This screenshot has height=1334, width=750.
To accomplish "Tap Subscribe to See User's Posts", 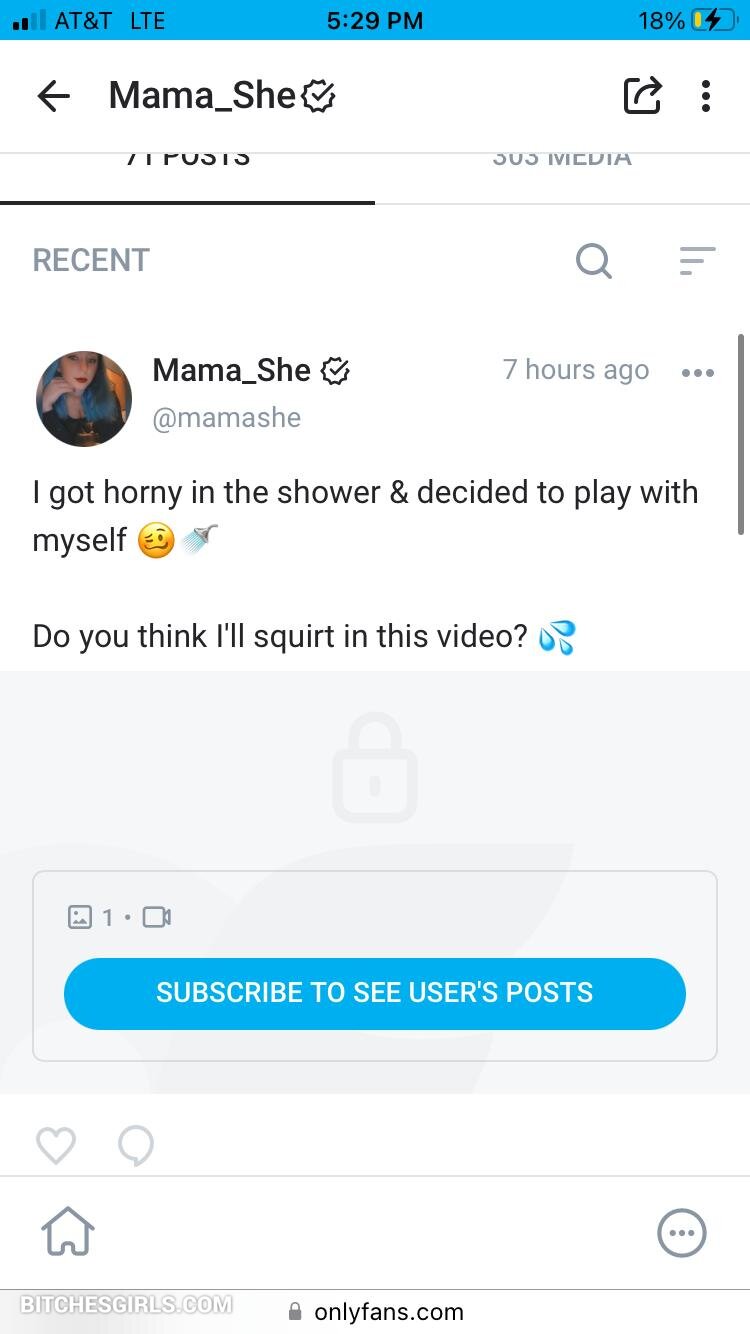I will (x=375, y=993).
